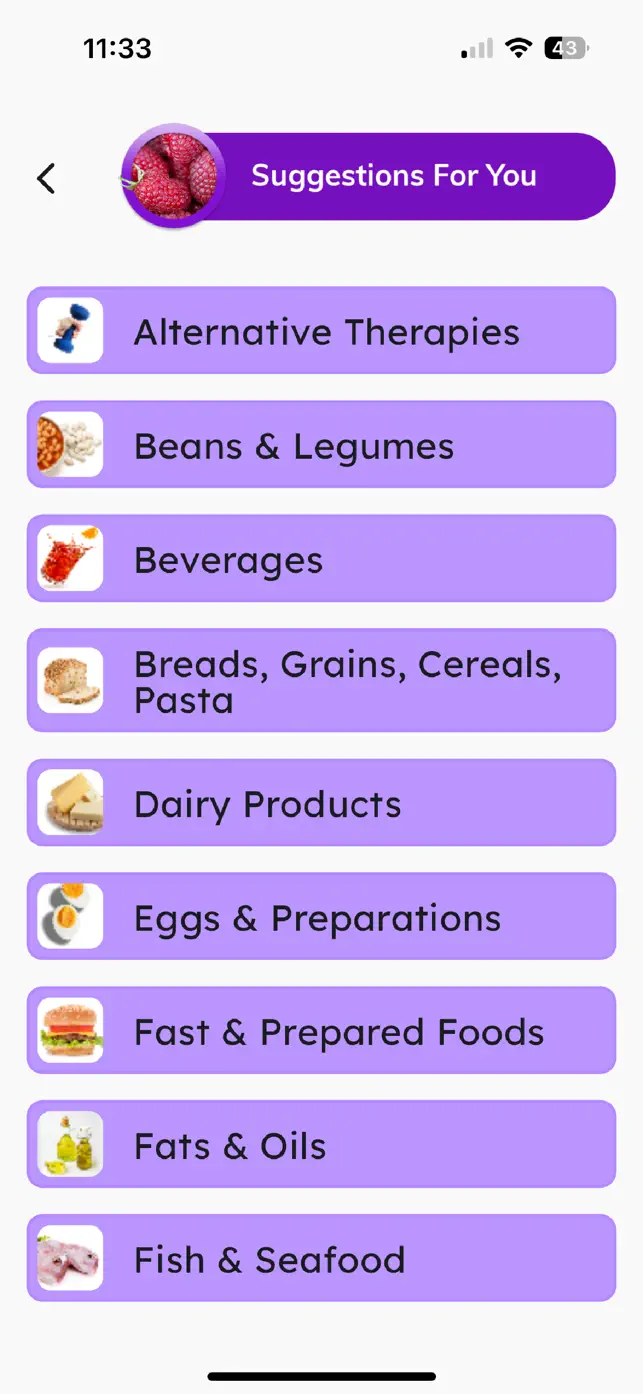The width and height of the screenshot is (643, 1394).
Task: Choose Fast & Prepared Foods
Action: pyautogui.click(x=321, y=1031)
